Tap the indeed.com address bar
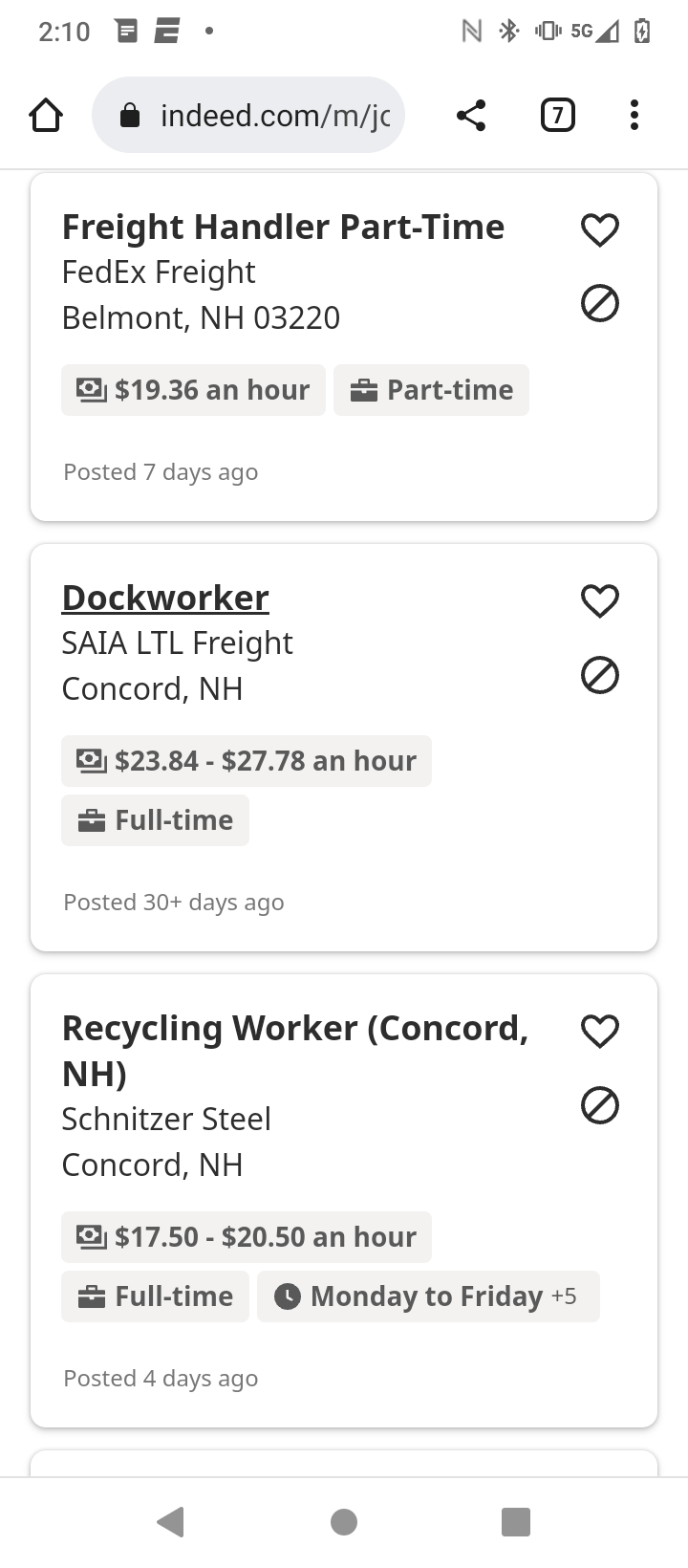Image resolution: width=688 pixels, height=1568 pixels. click(248, 115)
